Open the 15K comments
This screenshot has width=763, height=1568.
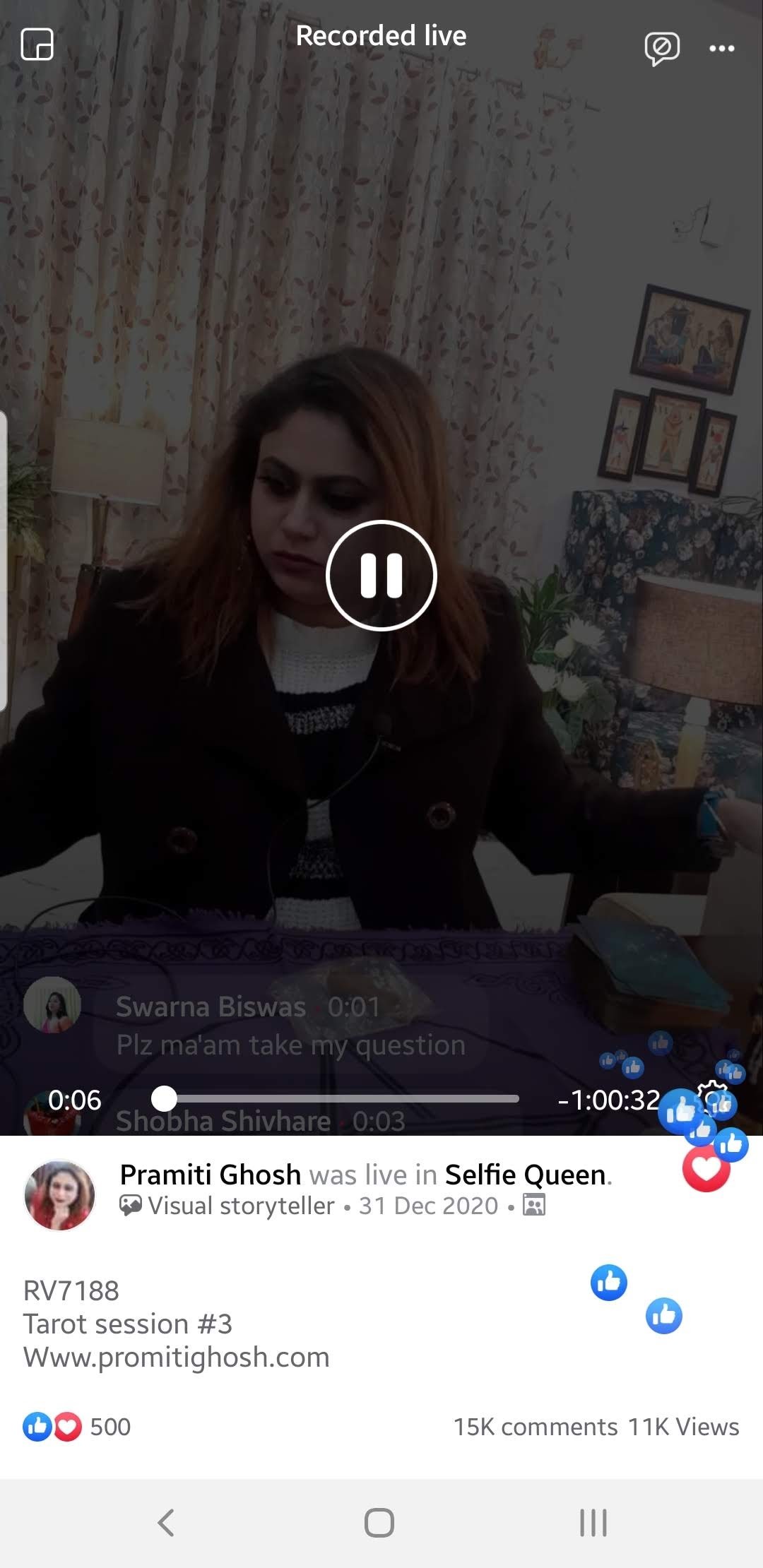point(536,1427)
